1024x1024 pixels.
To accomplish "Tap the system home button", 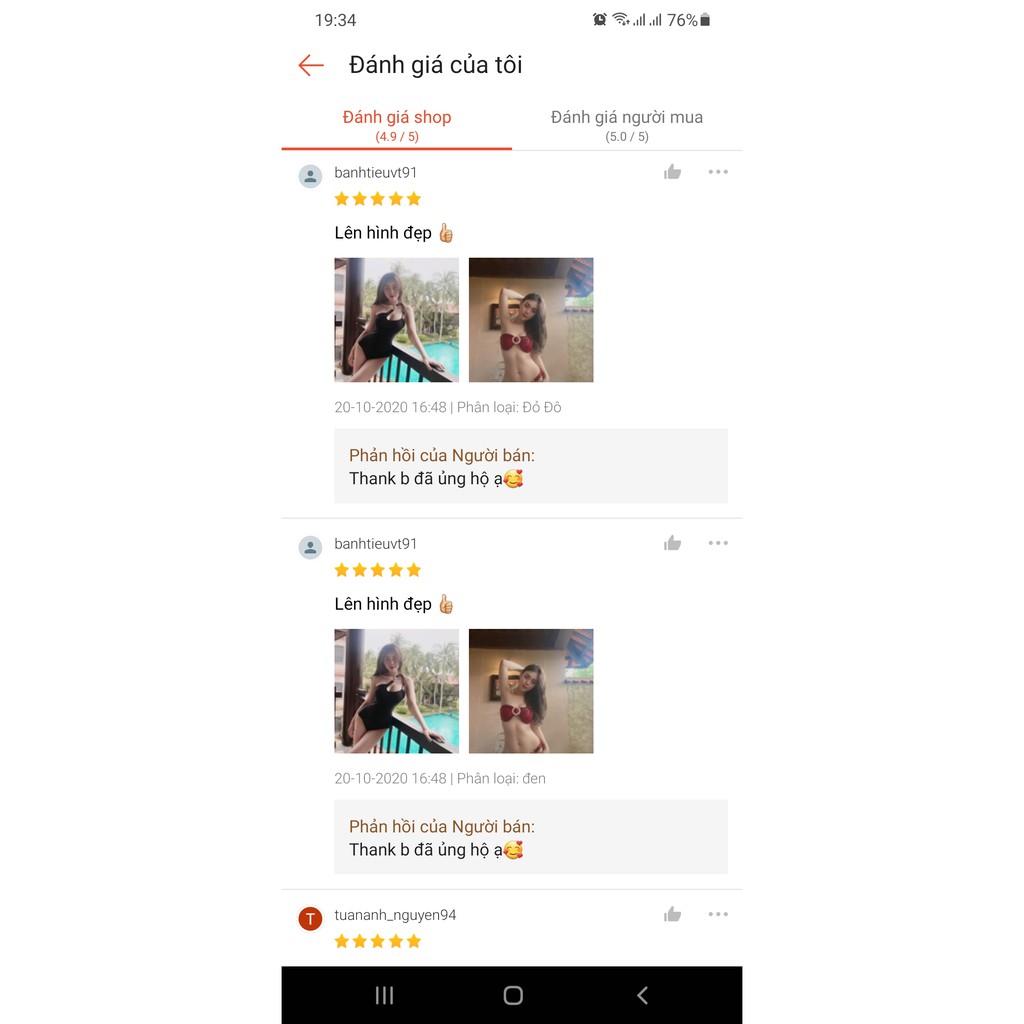I will click(x=513, y=995).
